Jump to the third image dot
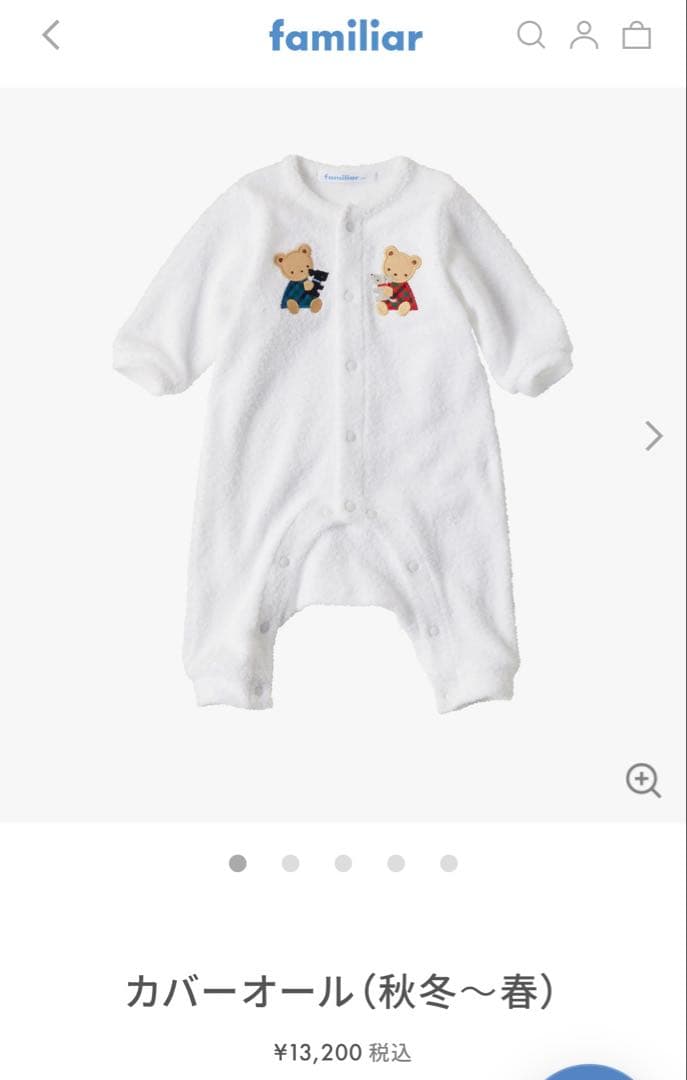This screenshot has height=1080, width=687. 343,863
